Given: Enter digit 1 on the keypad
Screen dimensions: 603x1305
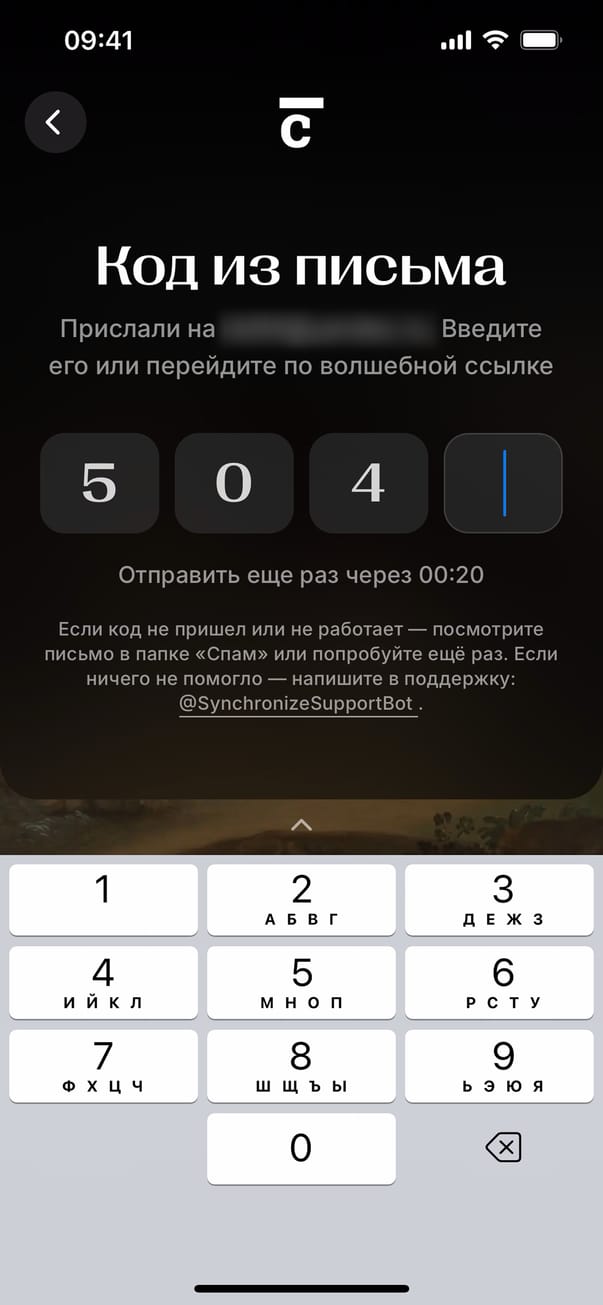Looking at the screenshot, I should tap(103, 899).
